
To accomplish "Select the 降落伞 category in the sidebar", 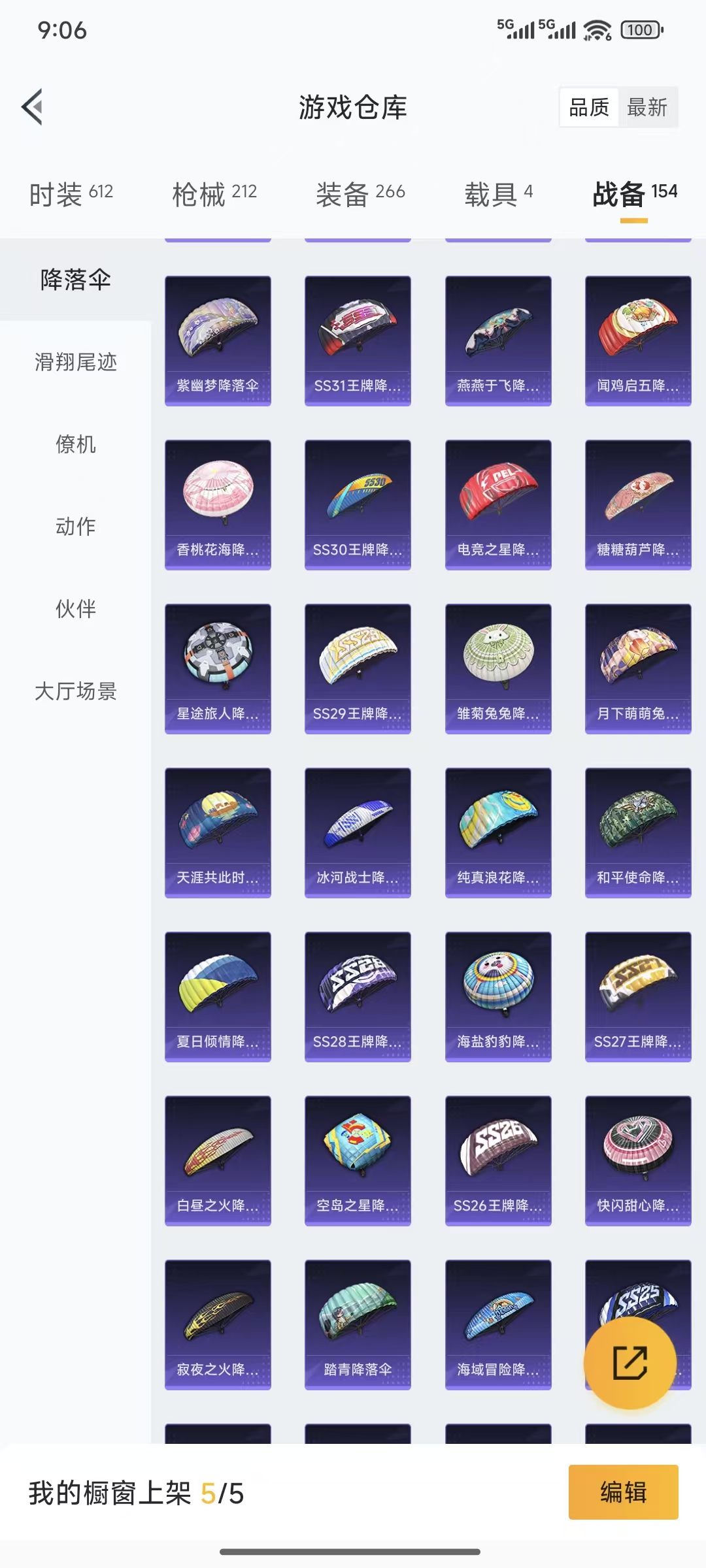I will coord(74,280).
